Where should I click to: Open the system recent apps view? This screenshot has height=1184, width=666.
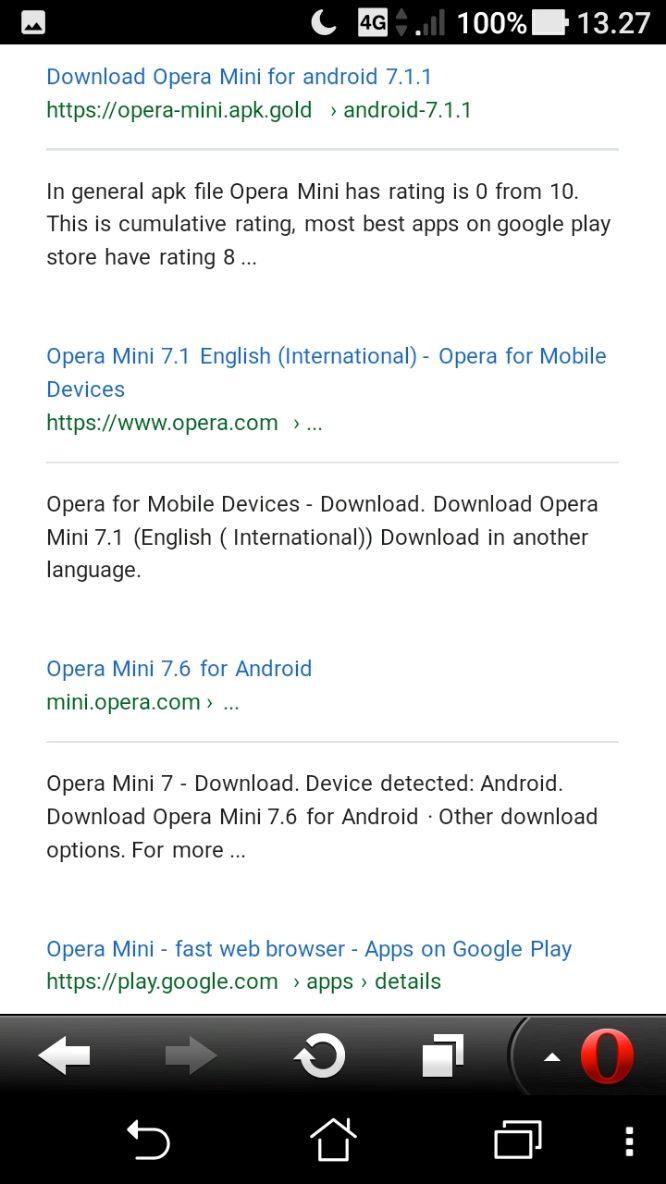click(x=517, y=1140)
